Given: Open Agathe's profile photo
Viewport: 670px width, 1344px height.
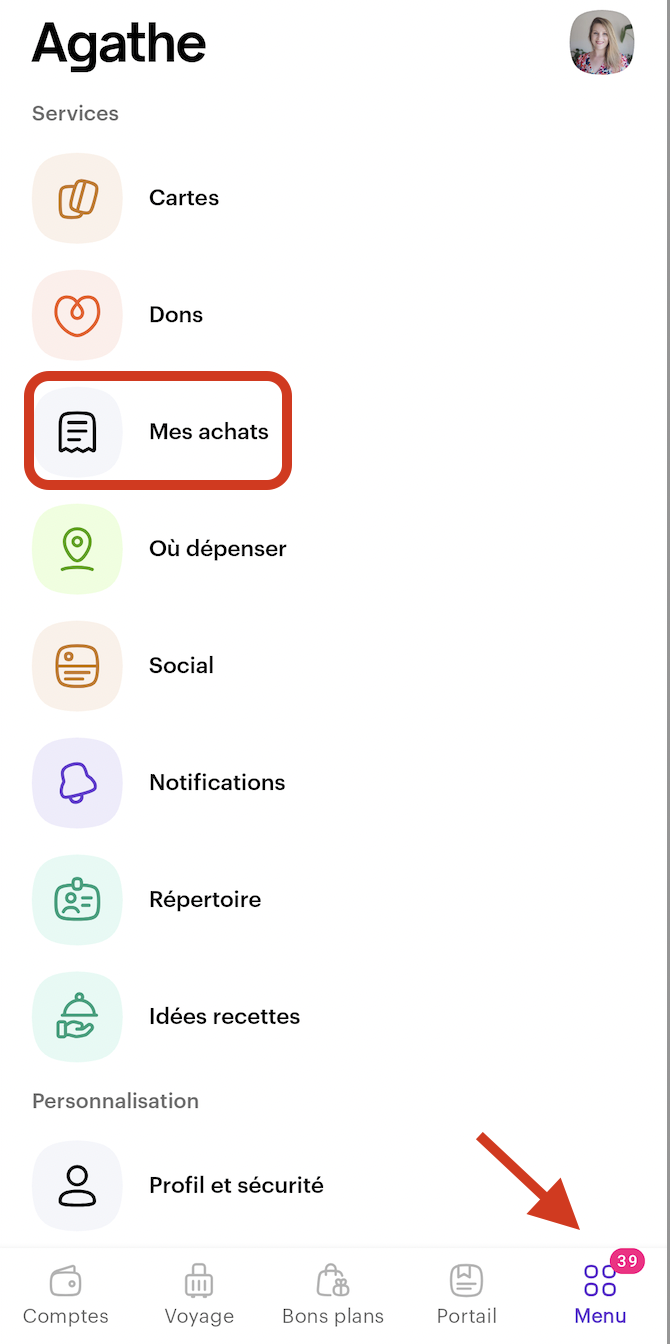Looking at the screenshot, I should click(x=601, y=43).
